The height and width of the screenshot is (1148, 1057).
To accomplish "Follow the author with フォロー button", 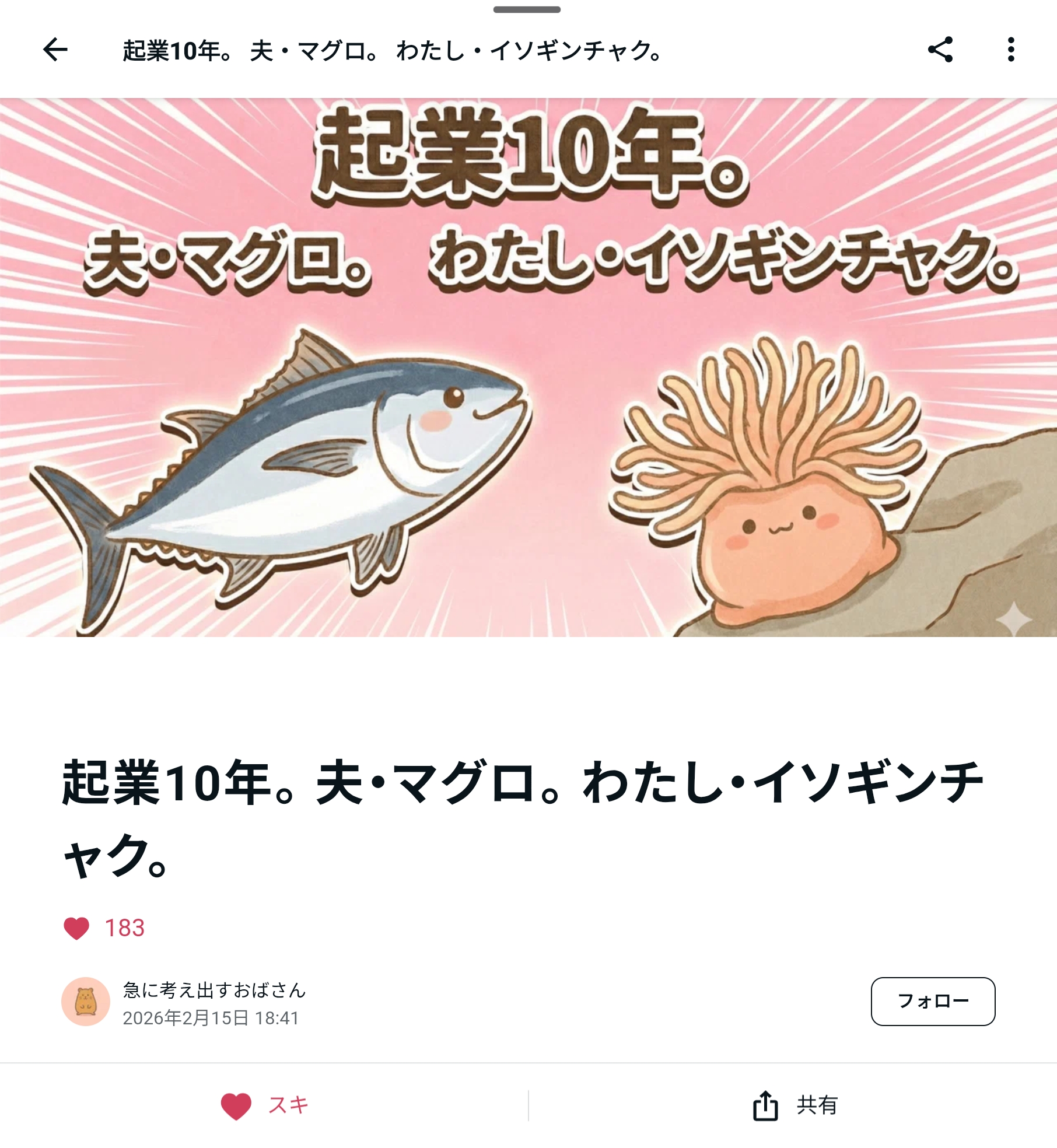I will [933, 1002].
